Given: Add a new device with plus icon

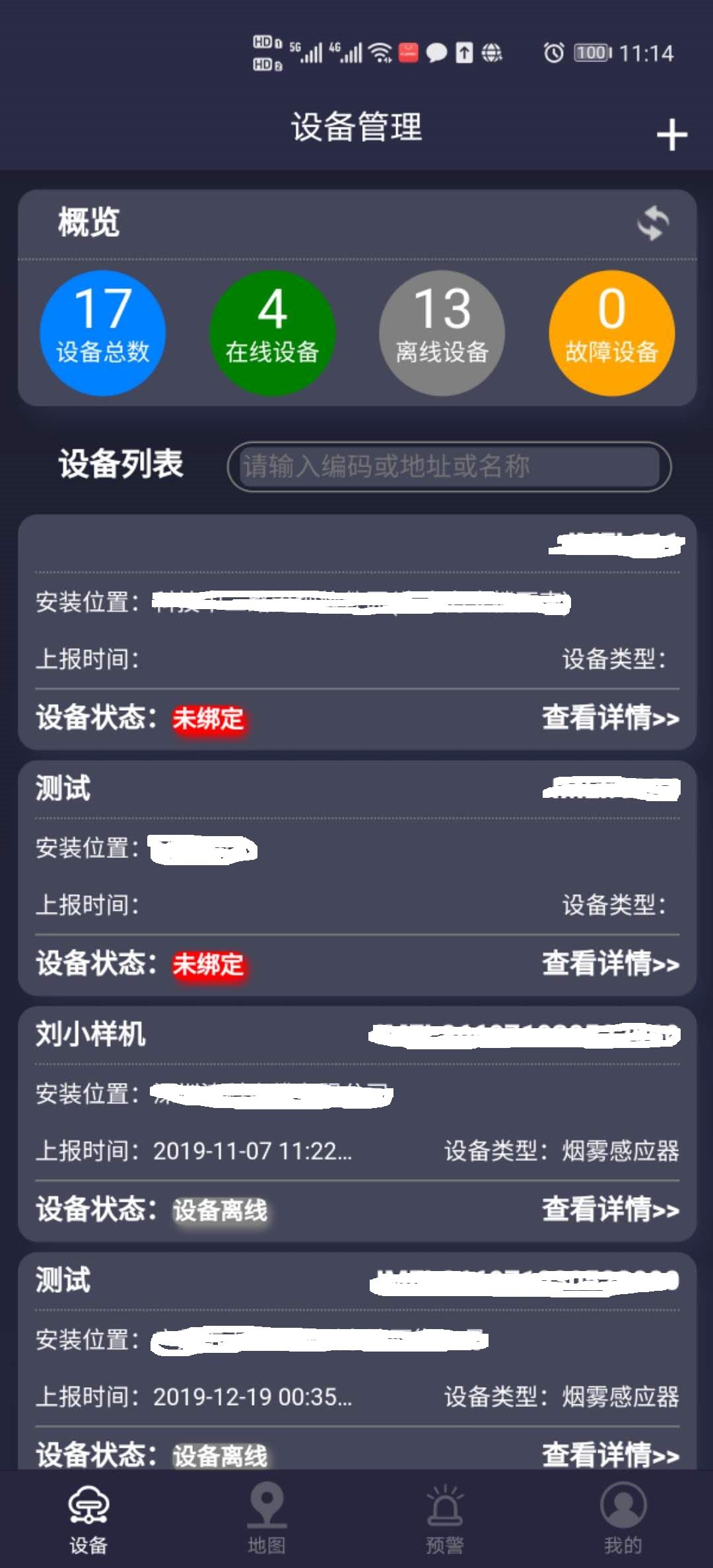Looking at the screenshot, I should pos(671,135).
